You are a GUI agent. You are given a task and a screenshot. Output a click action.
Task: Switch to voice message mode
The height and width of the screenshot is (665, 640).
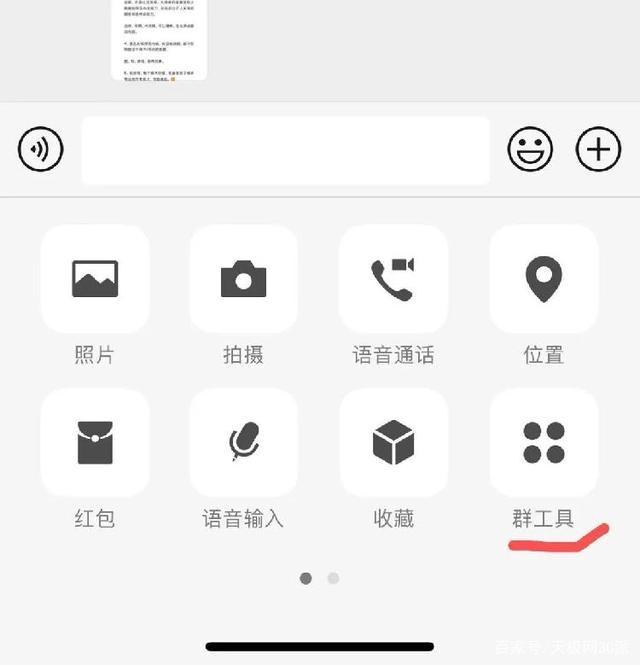(x=41, y=150)
